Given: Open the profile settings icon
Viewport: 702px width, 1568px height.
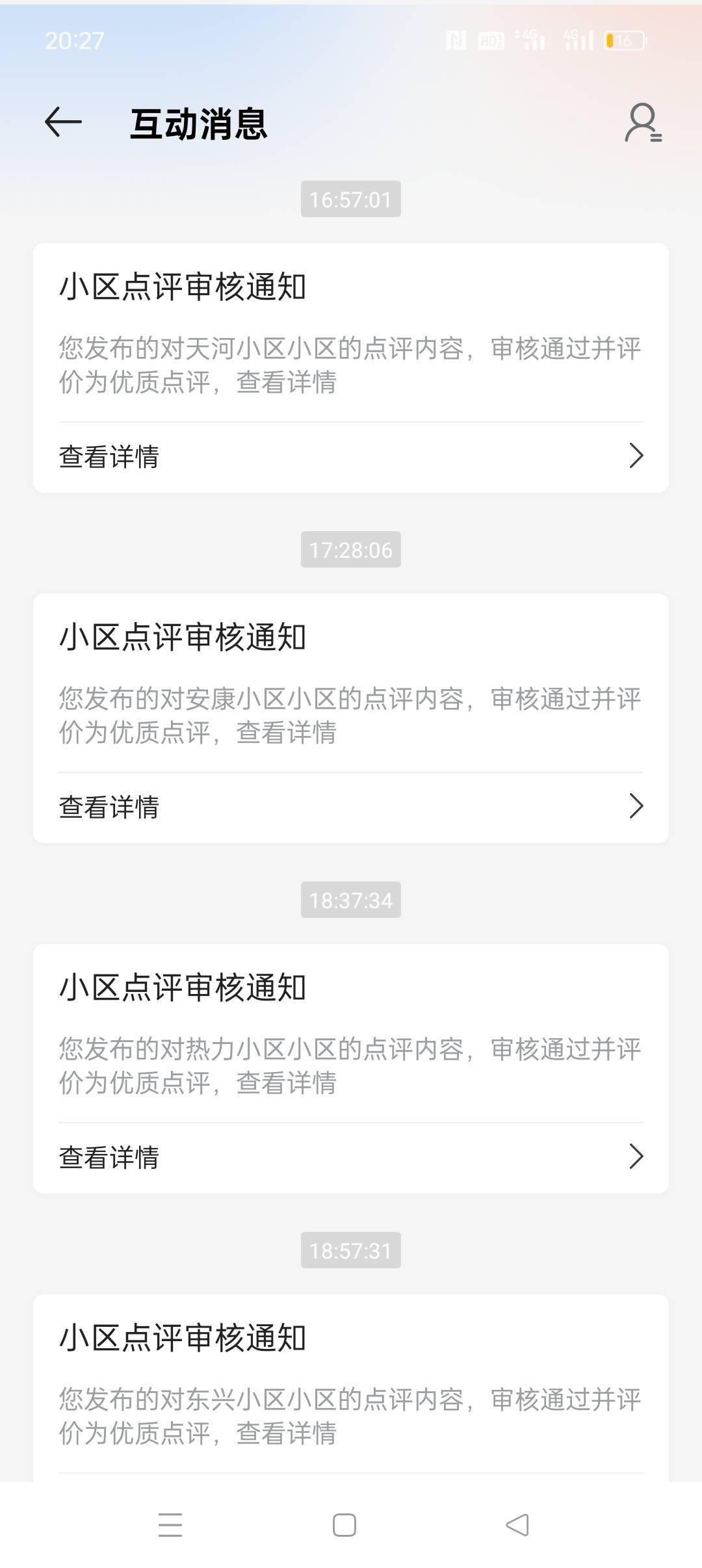Looking at the screenshot, I should [x=643, y=122].
